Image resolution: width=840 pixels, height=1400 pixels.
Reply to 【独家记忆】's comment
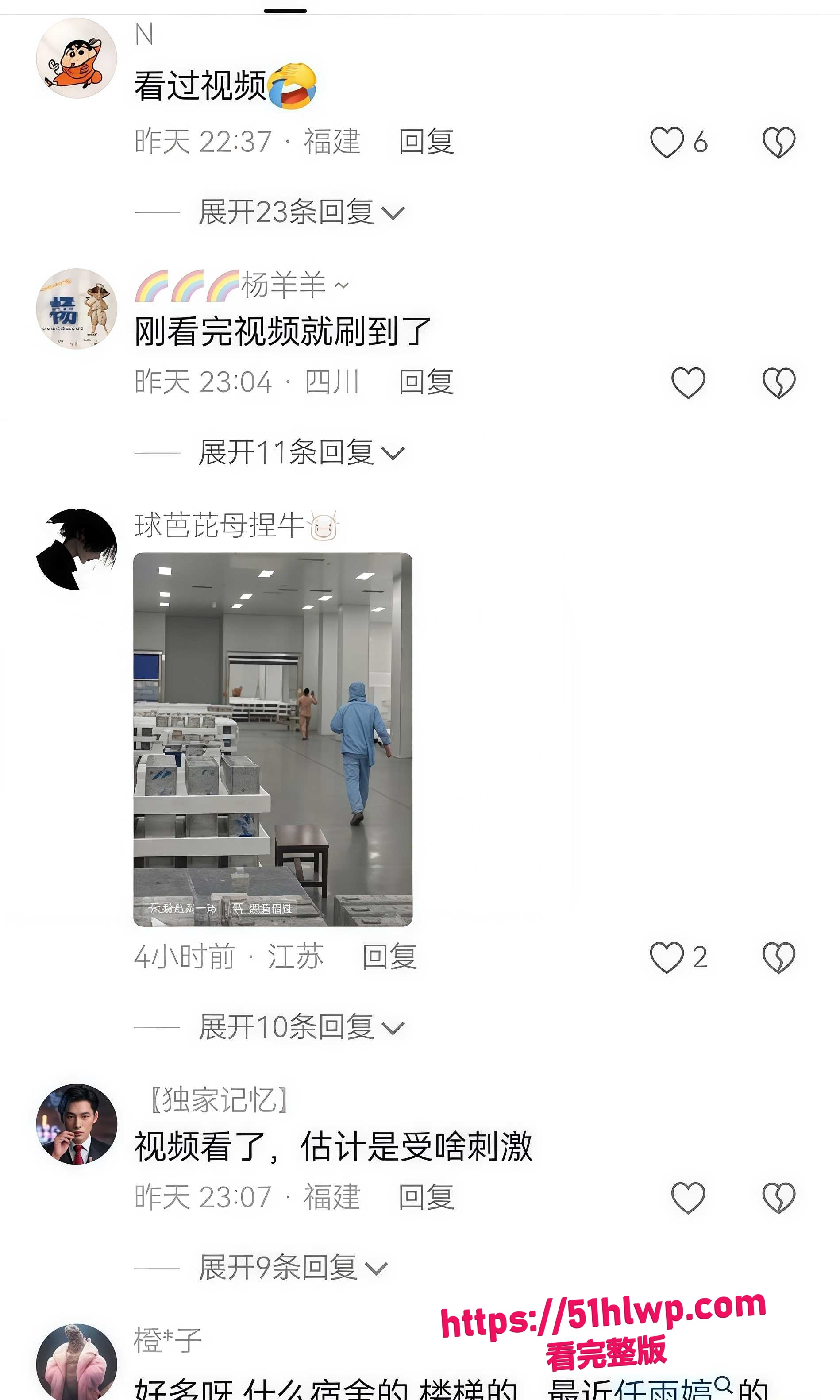tap(426, 1197)
